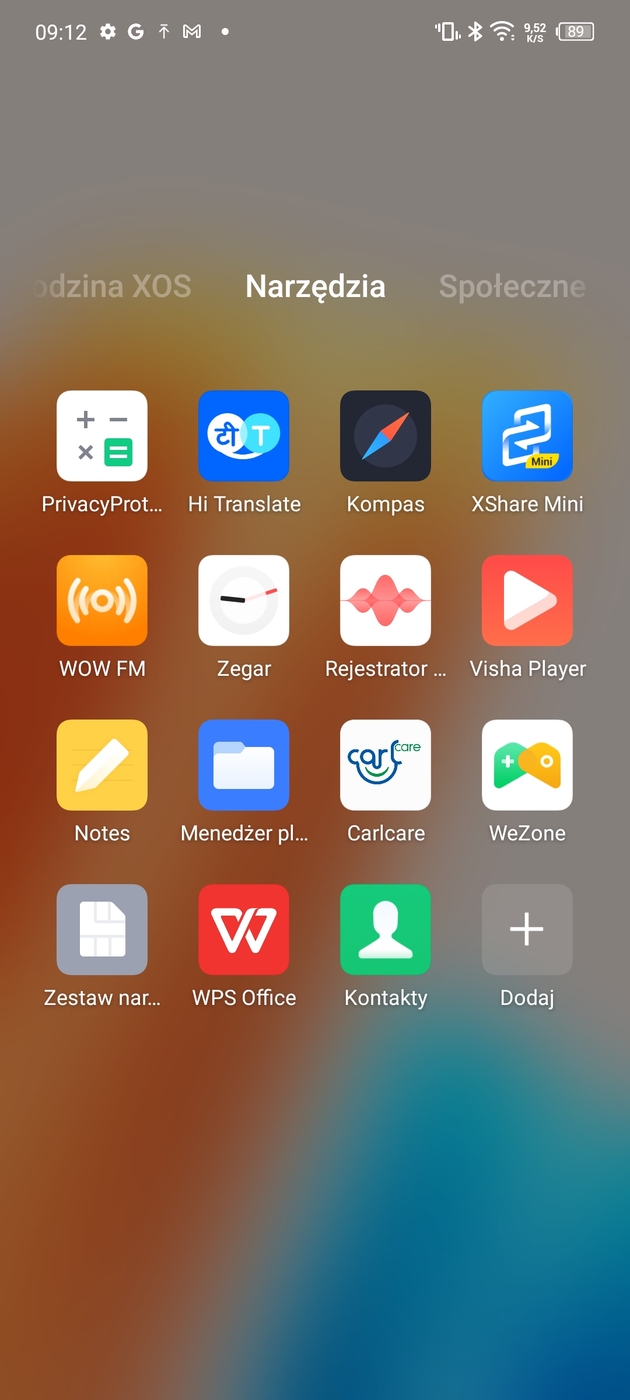This screenshot has width=630, height=1400.
Task: Launch the Rejestrator sound recorder
Action: 386,601
